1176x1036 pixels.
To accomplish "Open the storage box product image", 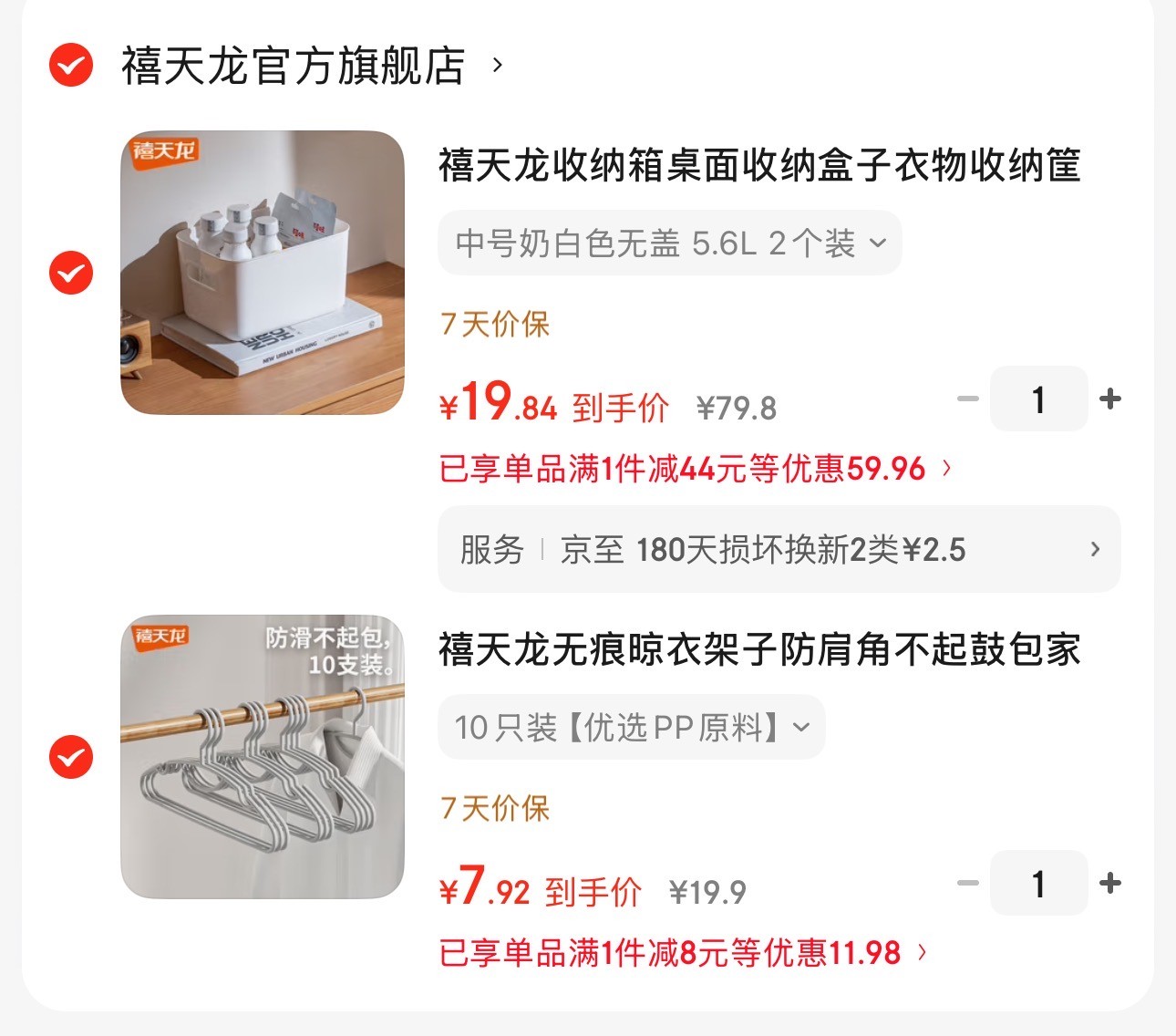I will [x=263, y=273].
